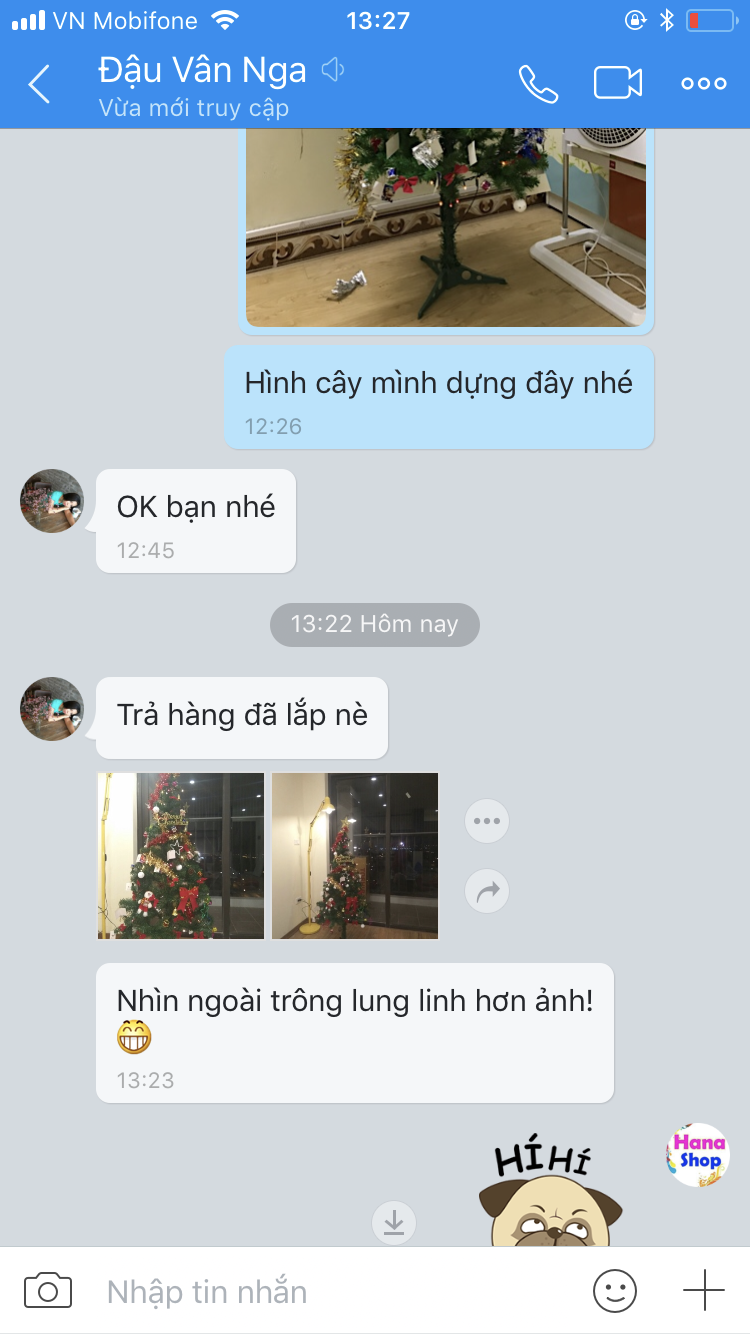Open the emoji and sticker picker

(614, 1290)
